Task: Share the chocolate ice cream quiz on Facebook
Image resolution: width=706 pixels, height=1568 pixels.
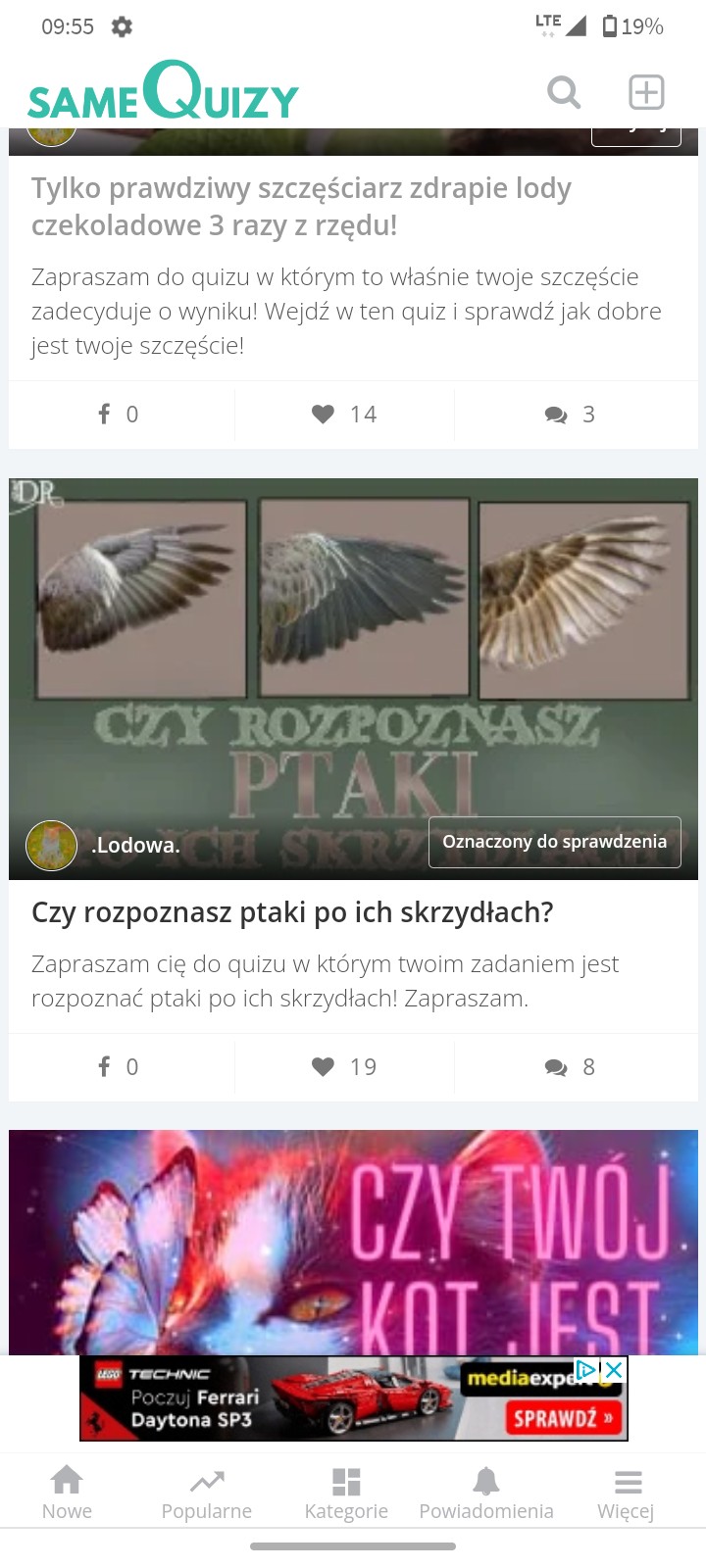Action: (120, 415)
